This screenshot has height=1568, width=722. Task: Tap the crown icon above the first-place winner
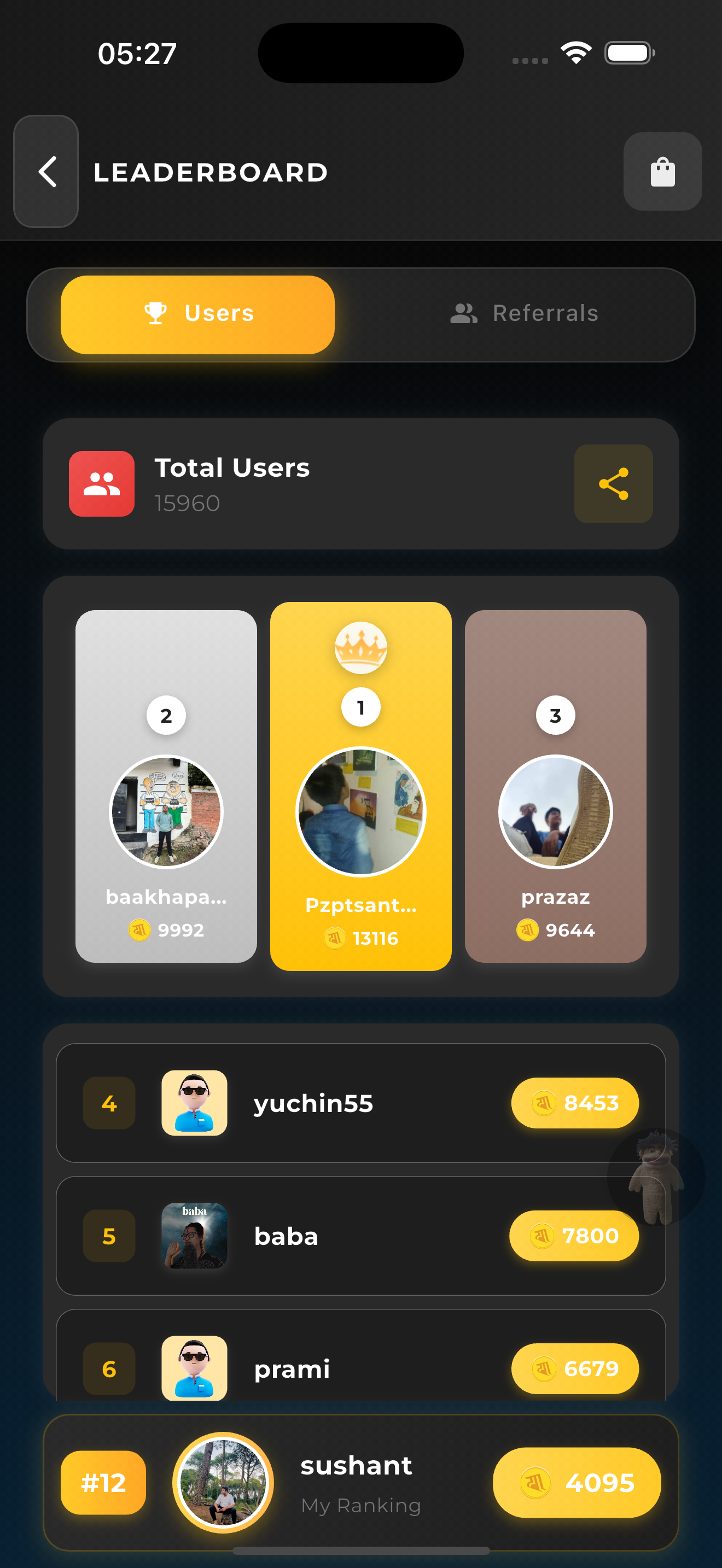tap(360, 648)
